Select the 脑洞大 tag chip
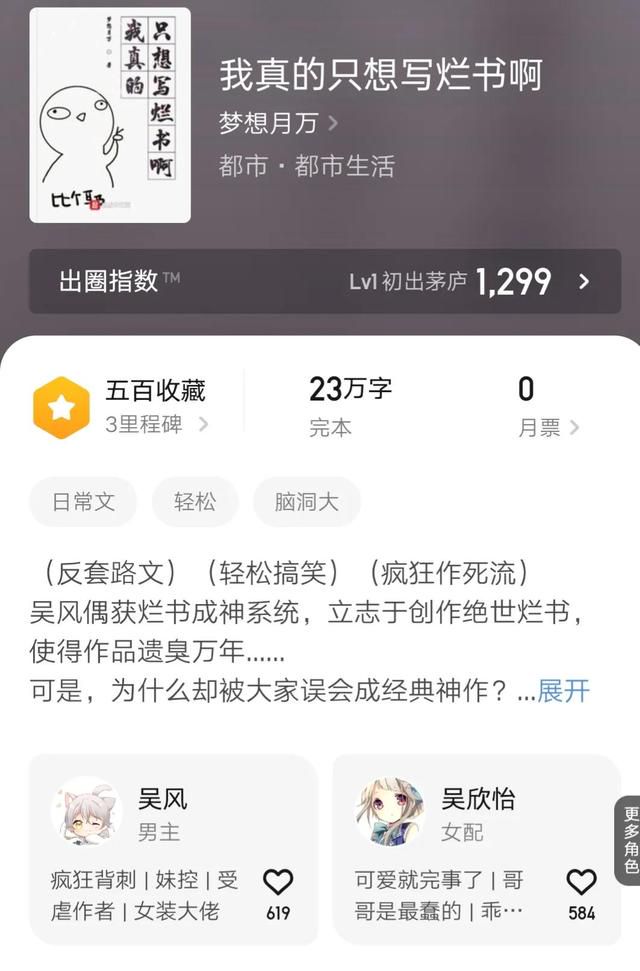Screen dimensions: 640x971 pos(306,502)
